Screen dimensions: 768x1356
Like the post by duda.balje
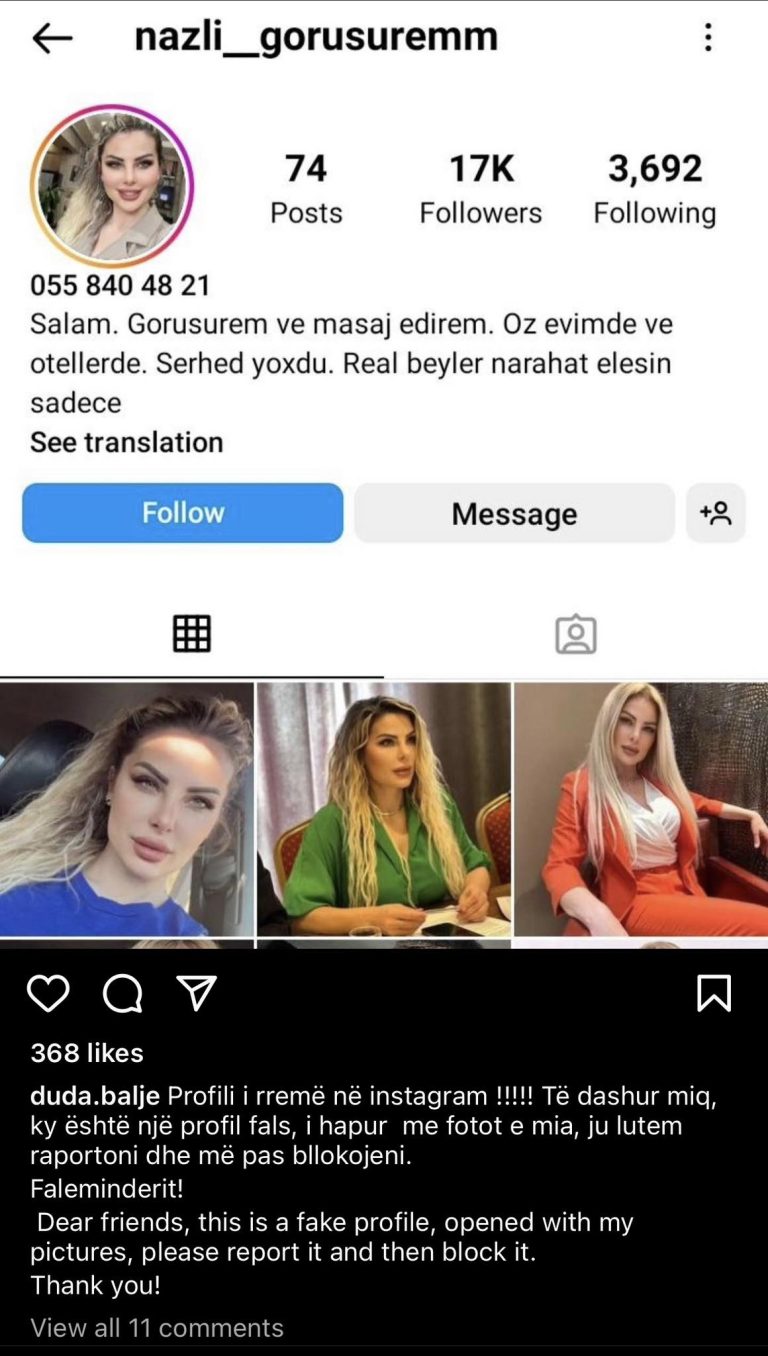pyautogui.click(x=48, y=994)
